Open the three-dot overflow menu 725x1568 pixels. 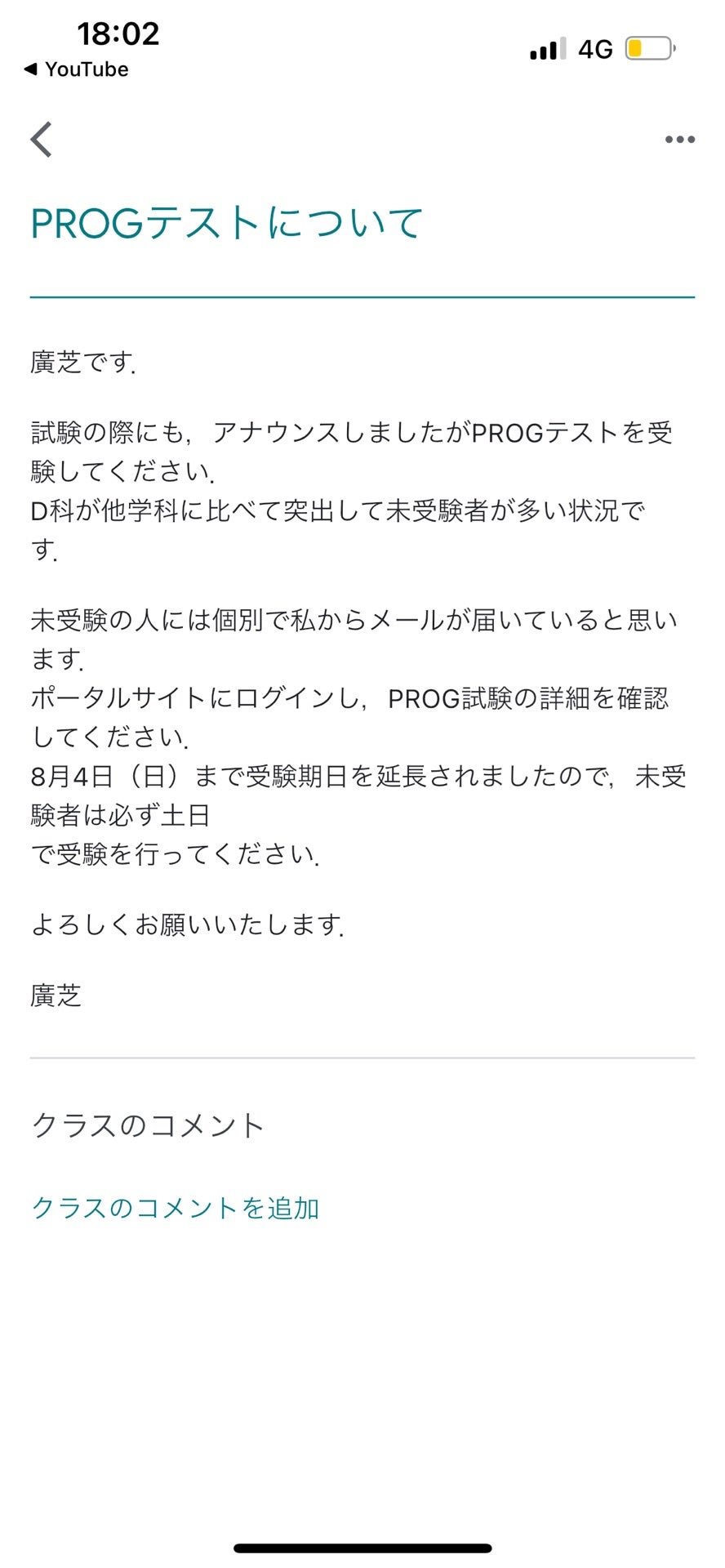click(x=679, y=140)
